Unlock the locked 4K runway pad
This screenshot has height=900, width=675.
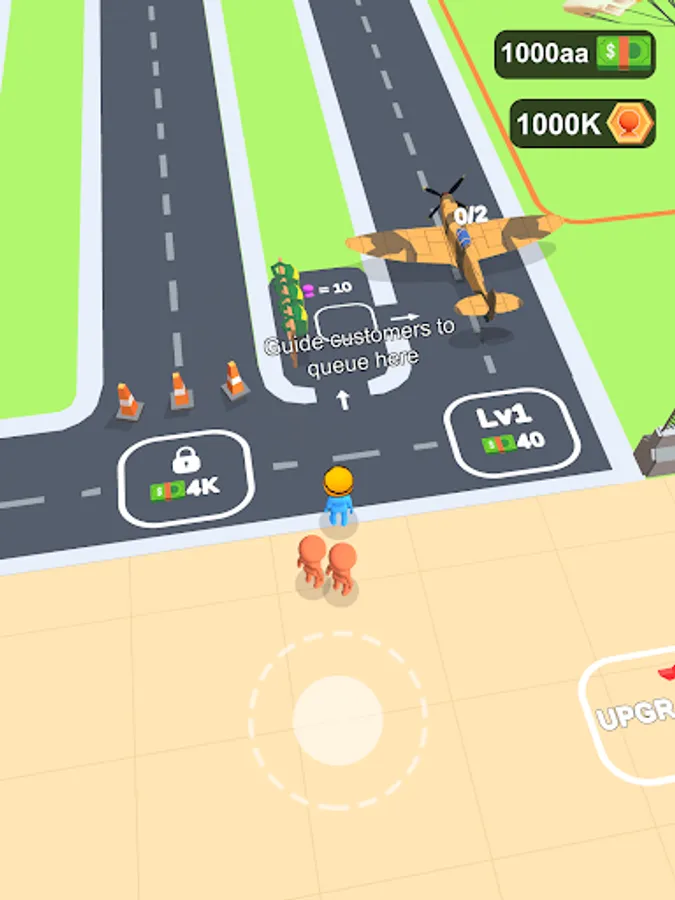click(186, 478)
